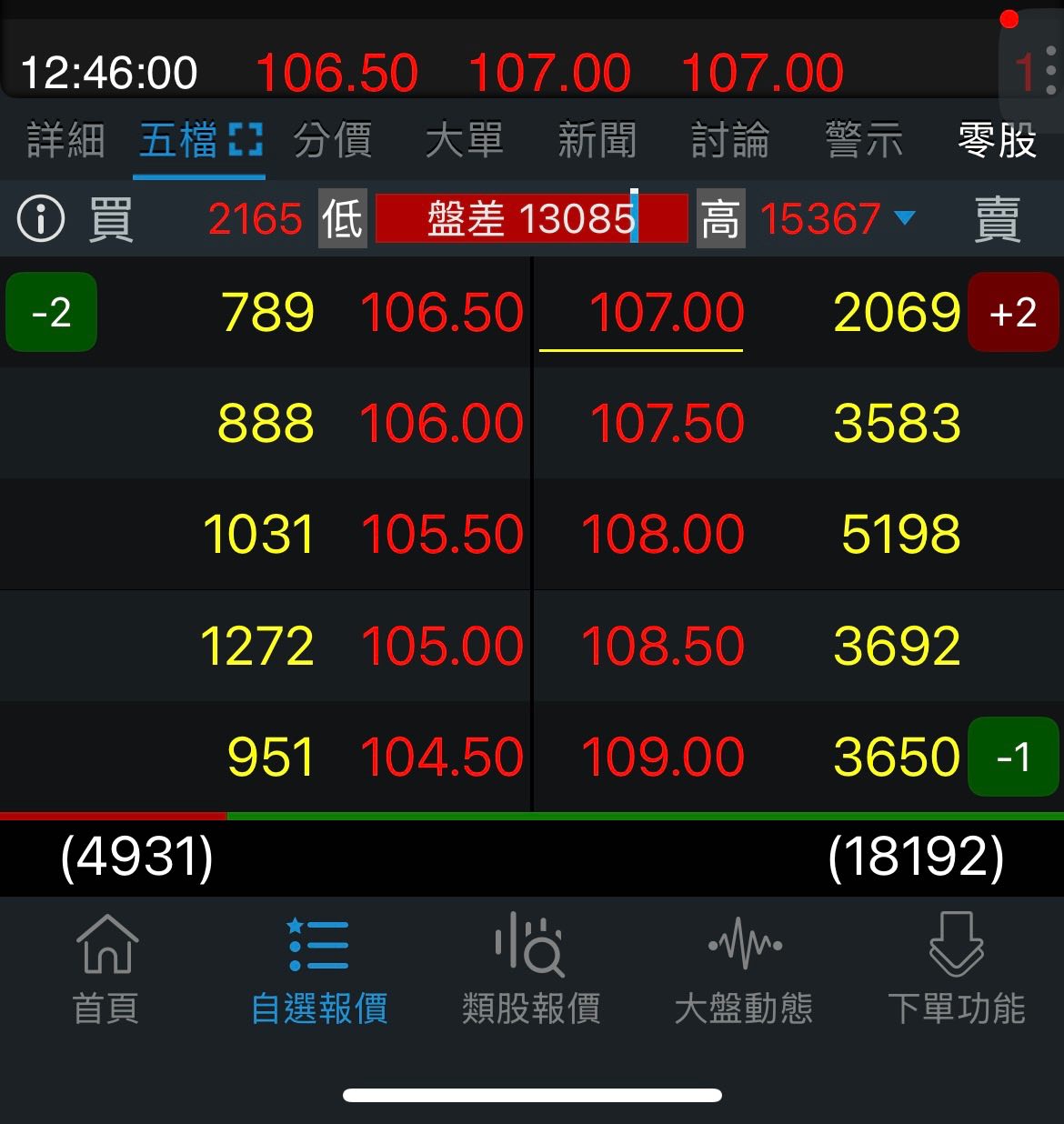Open the 分價 tab
The image size is (1064, 1124).
tap(333, 141)
